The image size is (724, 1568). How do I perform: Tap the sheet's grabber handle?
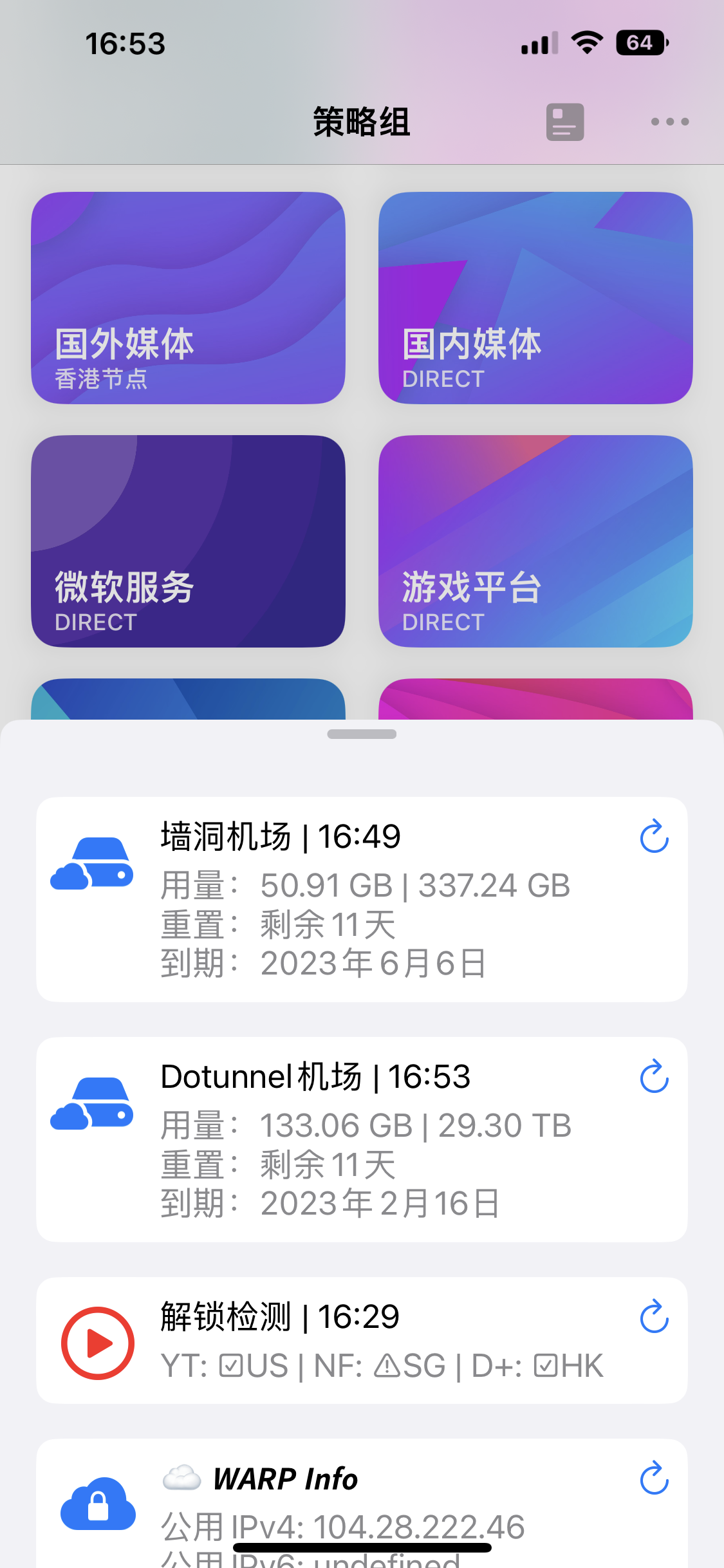(362, 734)
